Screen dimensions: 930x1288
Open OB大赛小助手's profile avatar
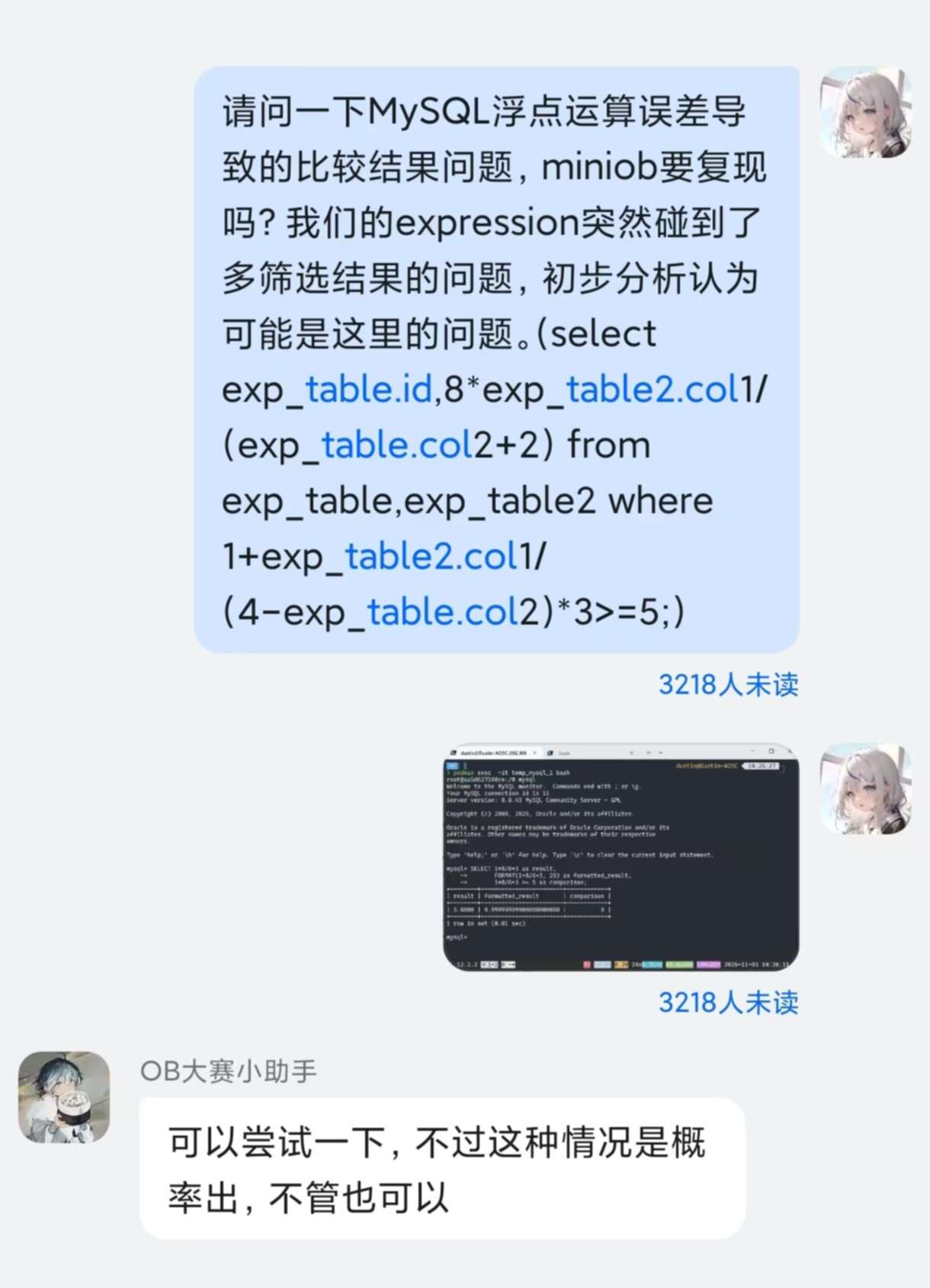[x=64, y=1097]
